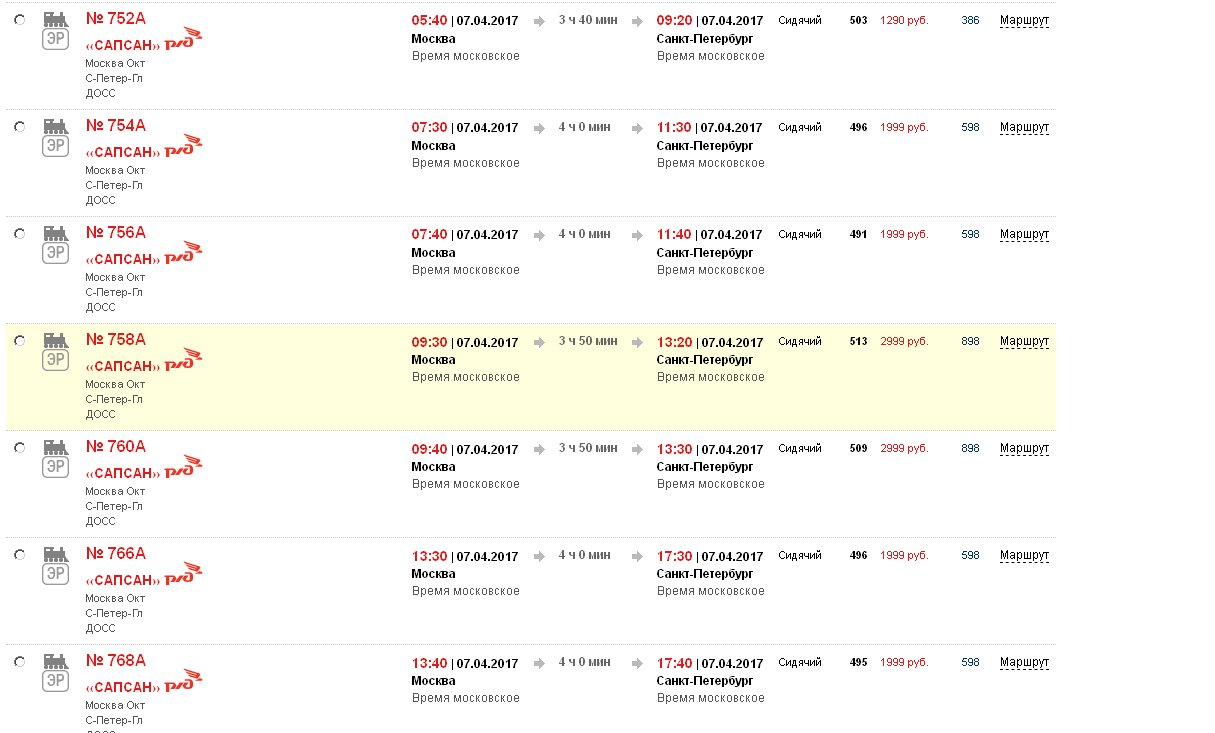Pick train 768A radio button
1215x733 pixels.
(x=20, y=662)
